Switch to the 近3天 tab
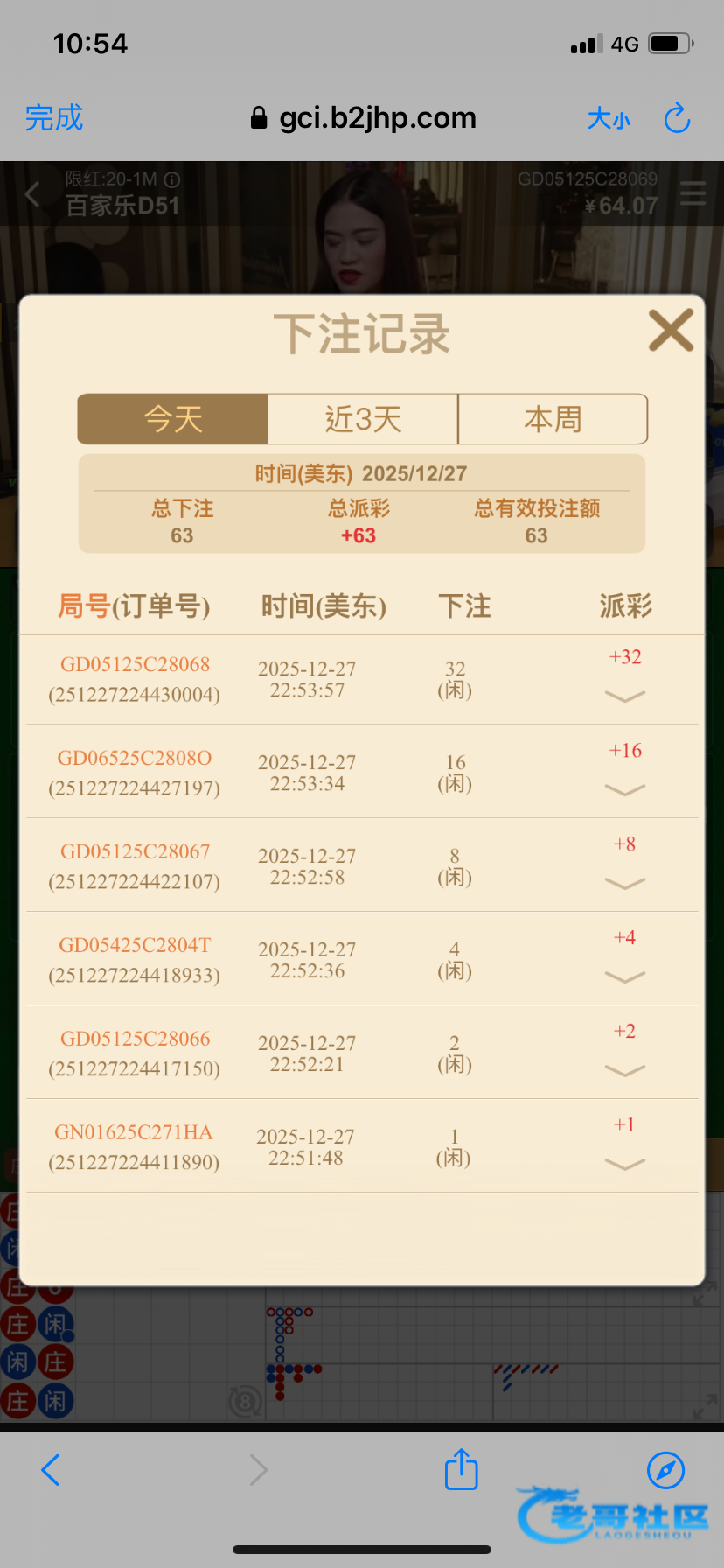The image size is (724, 1568). tap(363, 419)
